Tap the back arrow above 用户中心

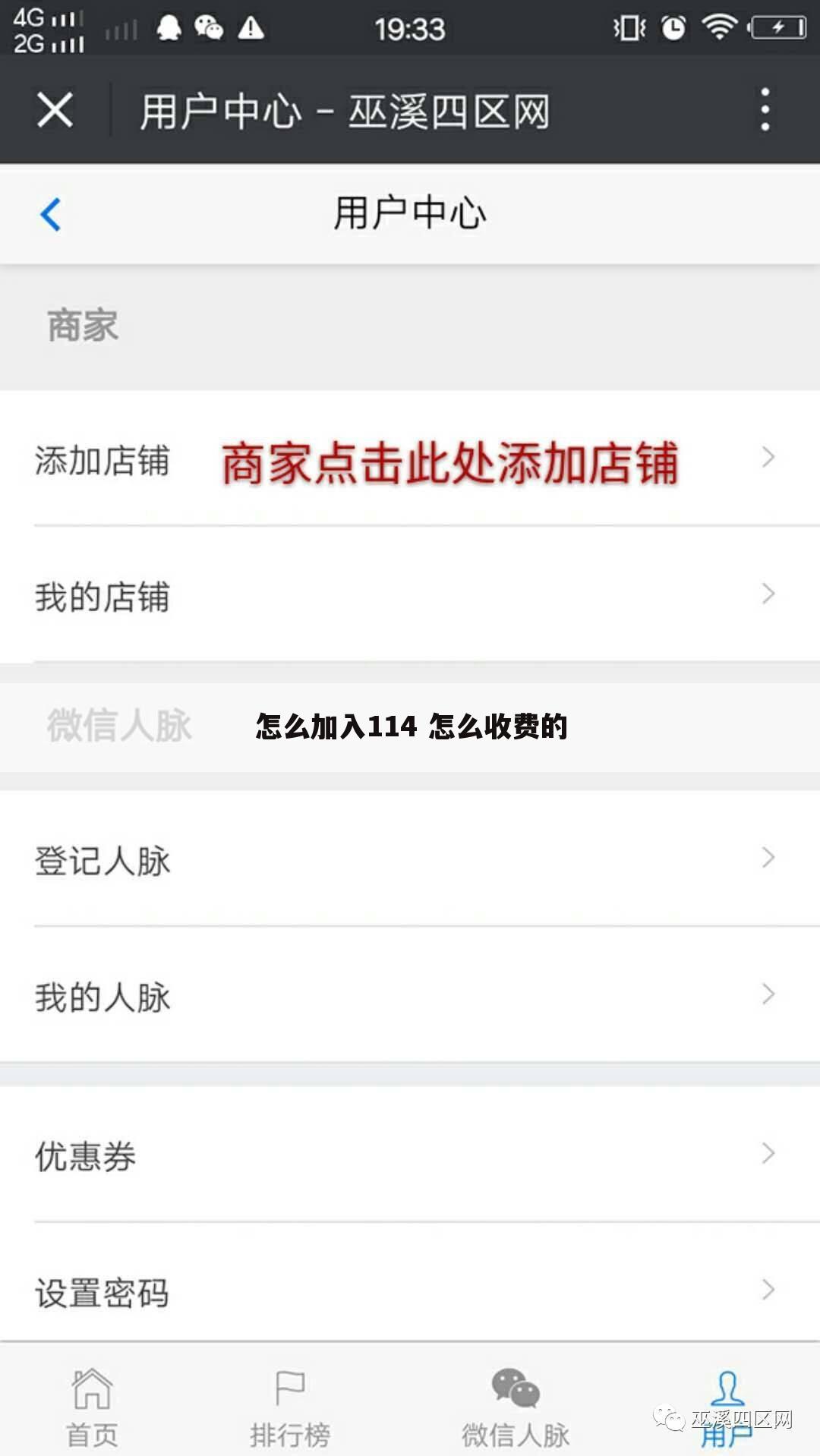tap(50, 215)
